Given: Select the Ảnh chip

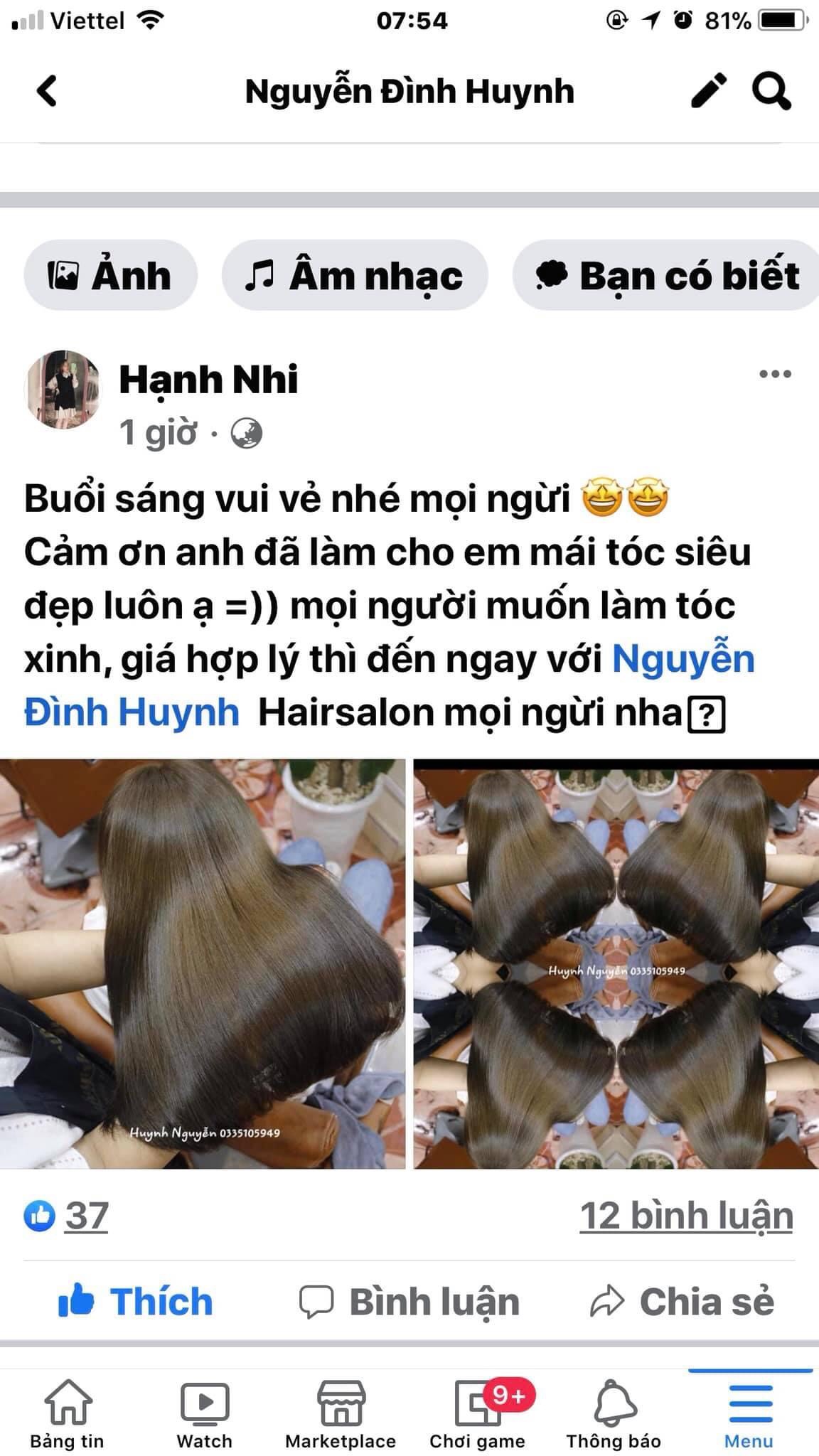Looking at the screenshot, I should [110, 275].
